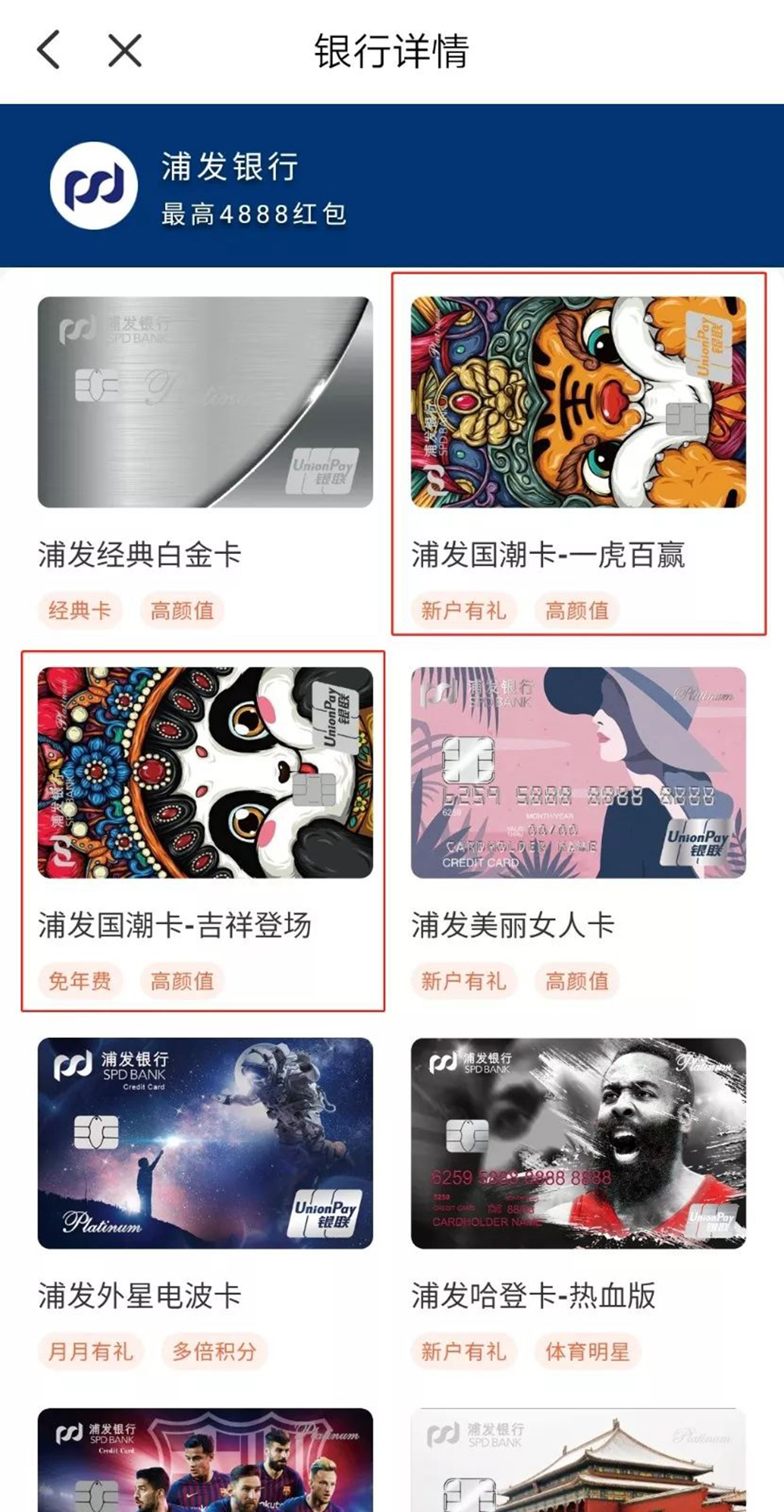Open the 浦发经典白金卡 card
Screen dimensions: 784x1512
[204, 403]
